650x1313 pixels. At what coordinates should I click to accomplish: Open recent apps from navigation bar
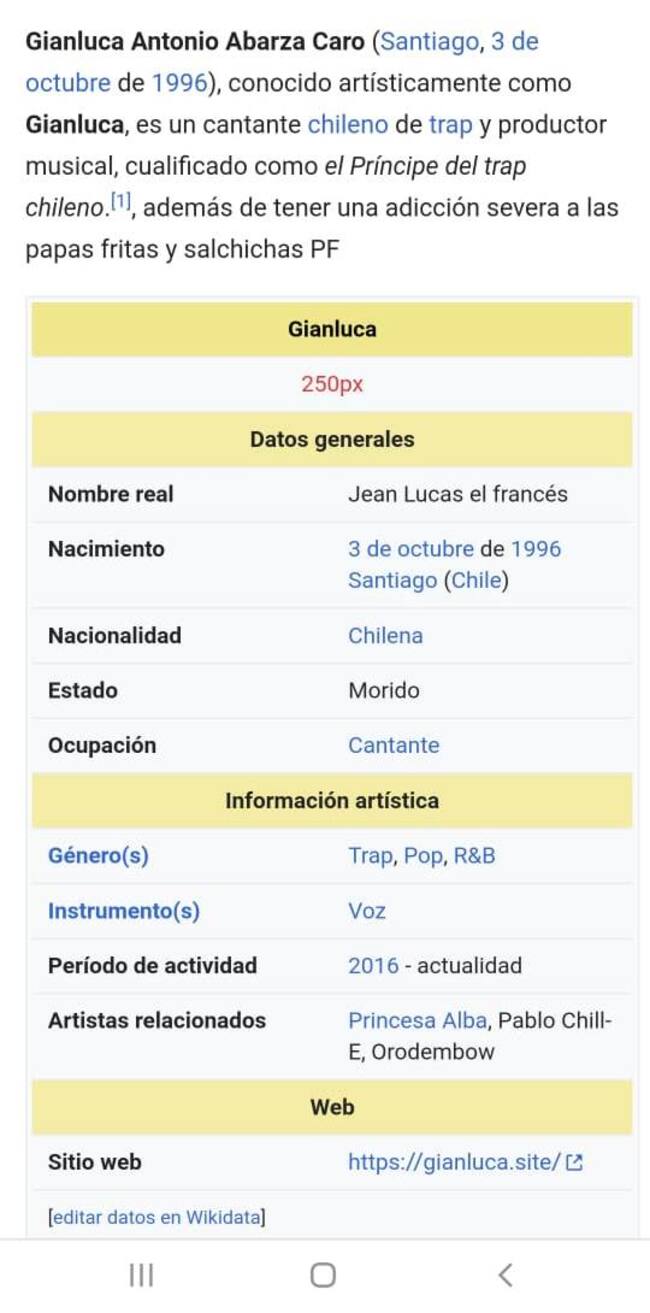[141, 1274]
